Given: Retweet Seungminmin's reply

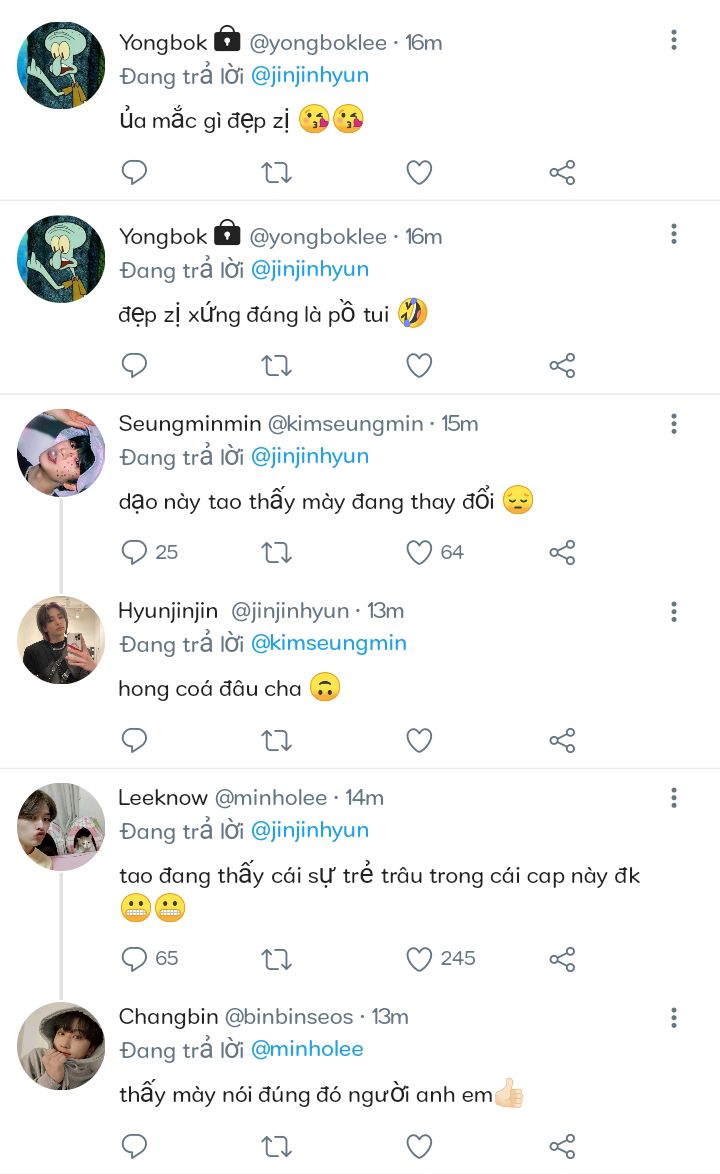Looking at the screenshot, I should [x=276, y=552].
